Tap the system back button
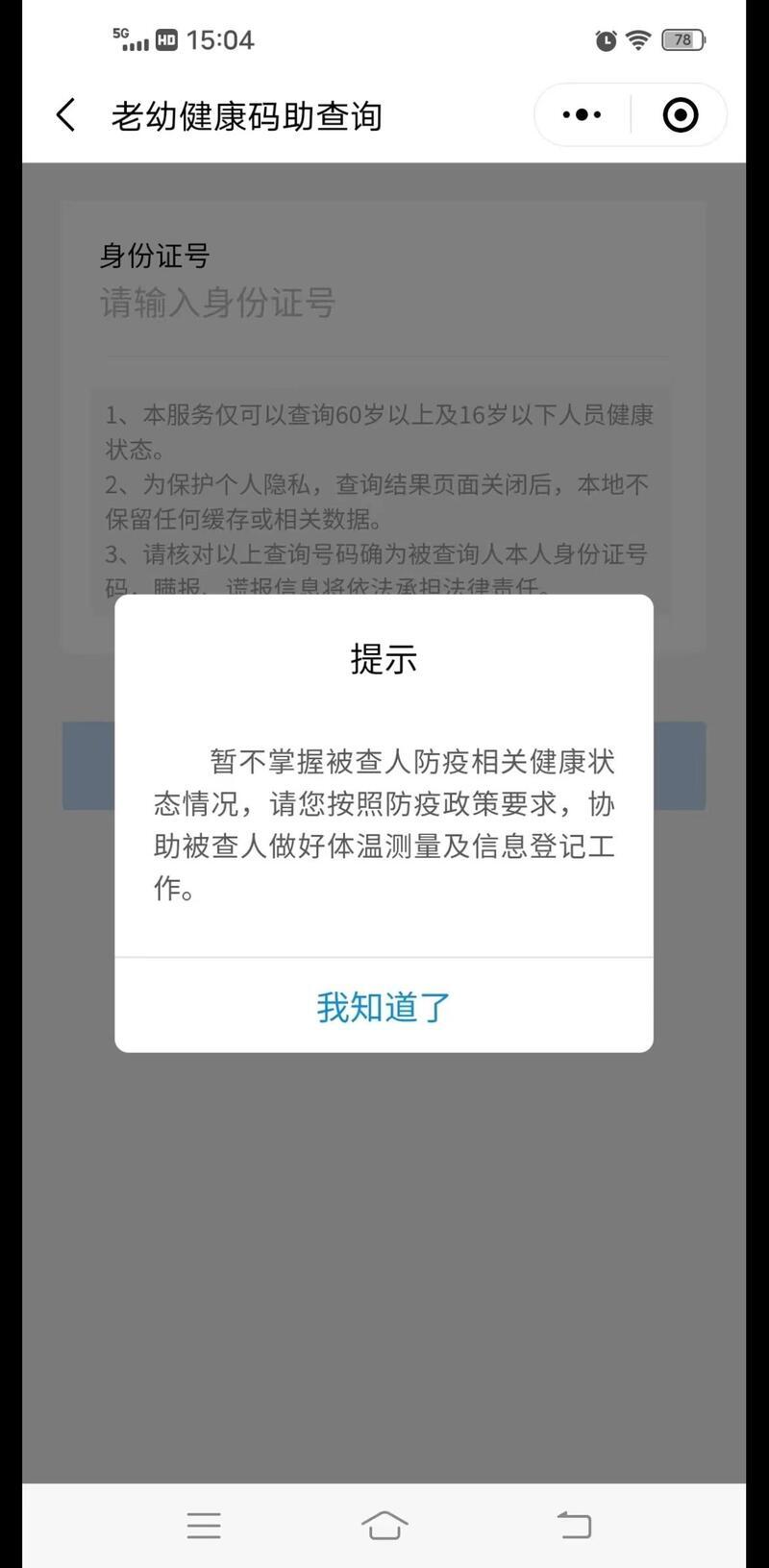Image resolution: width=769 pixels, height=1568 pixels. point(574,1525)
